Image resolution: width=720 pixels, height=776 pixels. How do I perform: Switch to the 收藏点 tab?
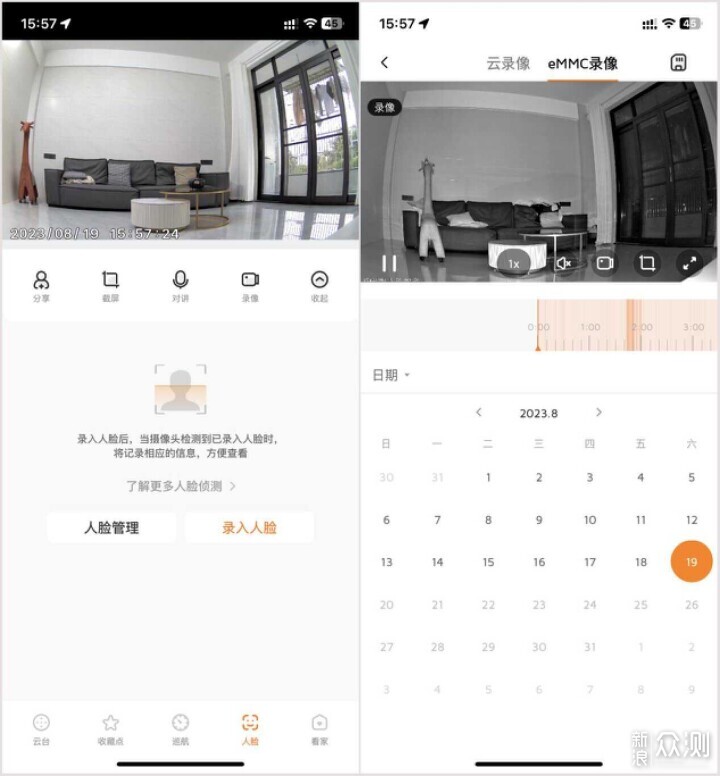point(110,727)
